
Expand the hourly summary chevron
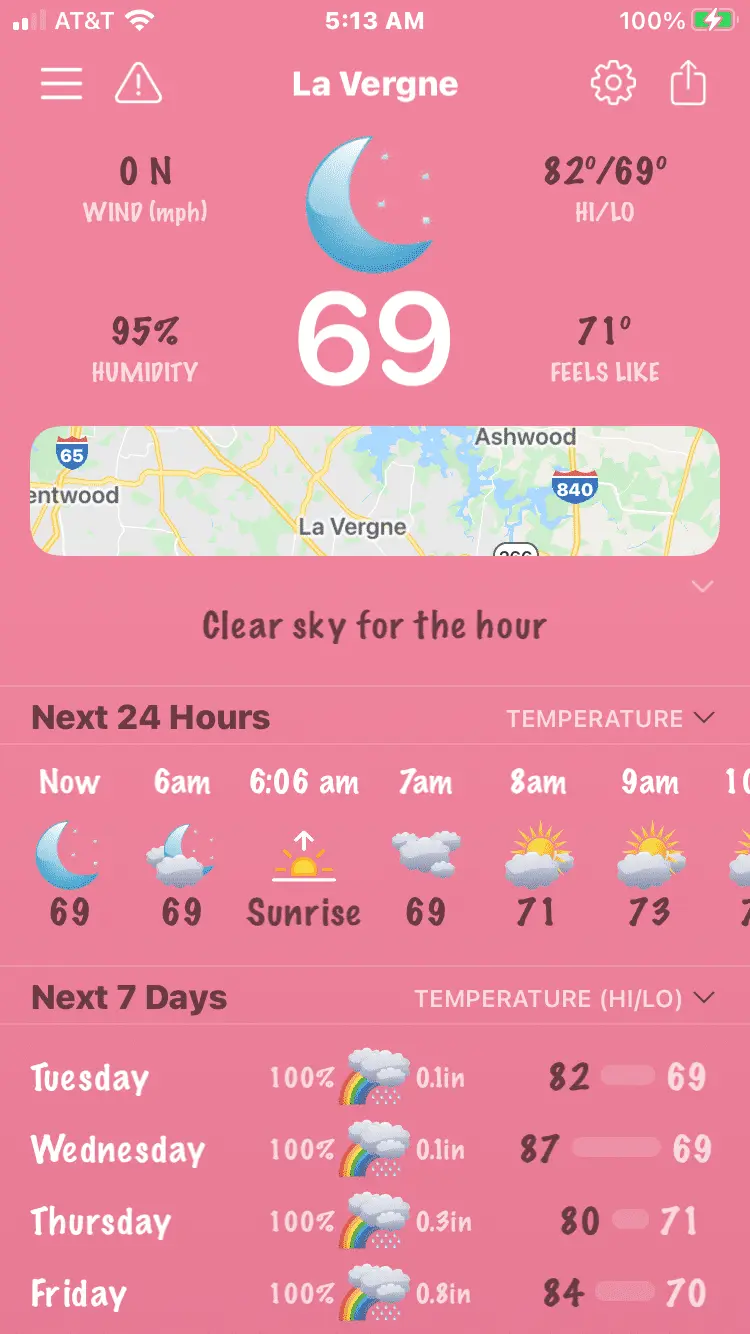pyautogui.click(x=703, y=587)
